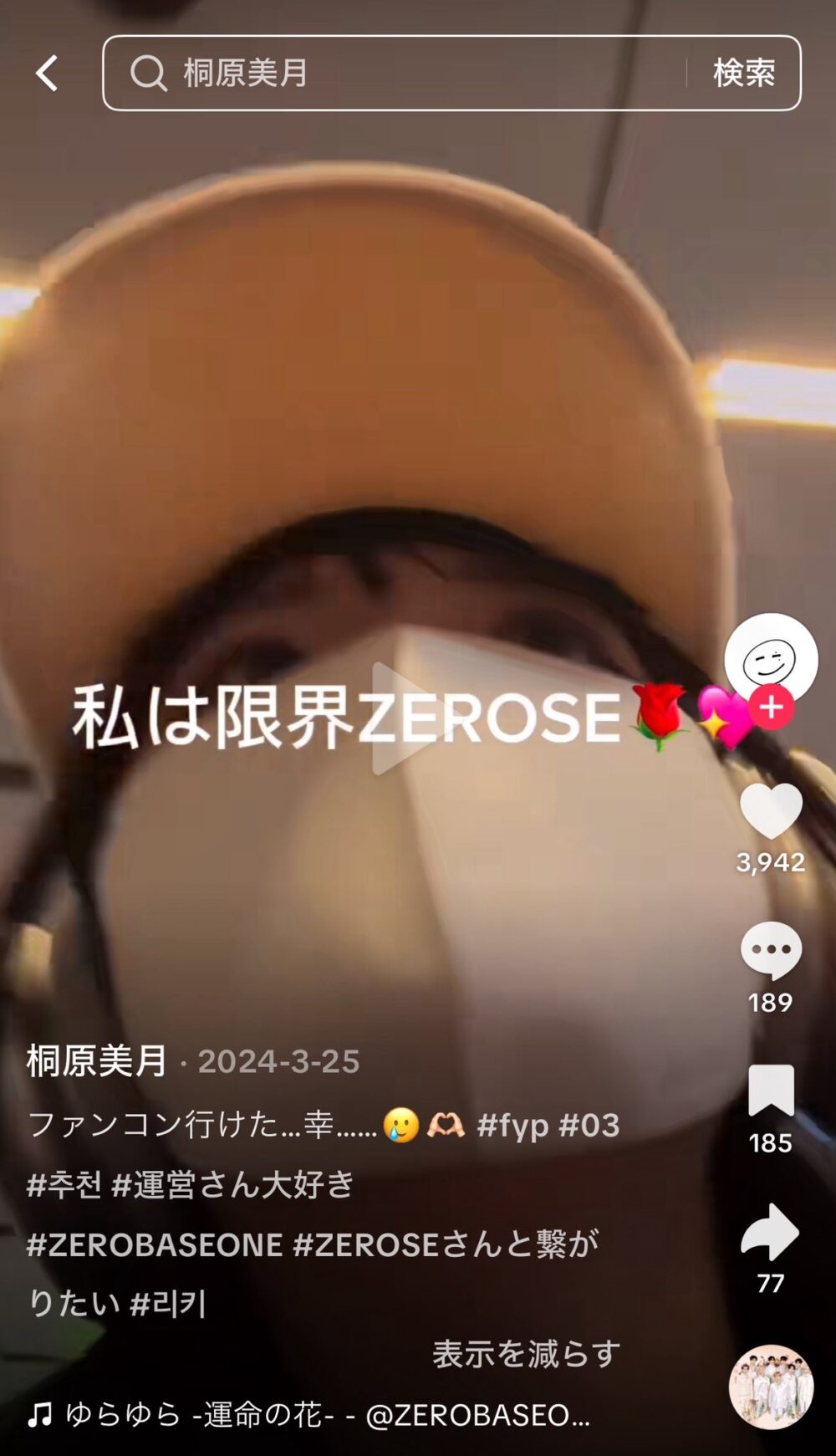Go back with the top-left arrow
The height and width of the screenshot is (1456, 836).
48,74
